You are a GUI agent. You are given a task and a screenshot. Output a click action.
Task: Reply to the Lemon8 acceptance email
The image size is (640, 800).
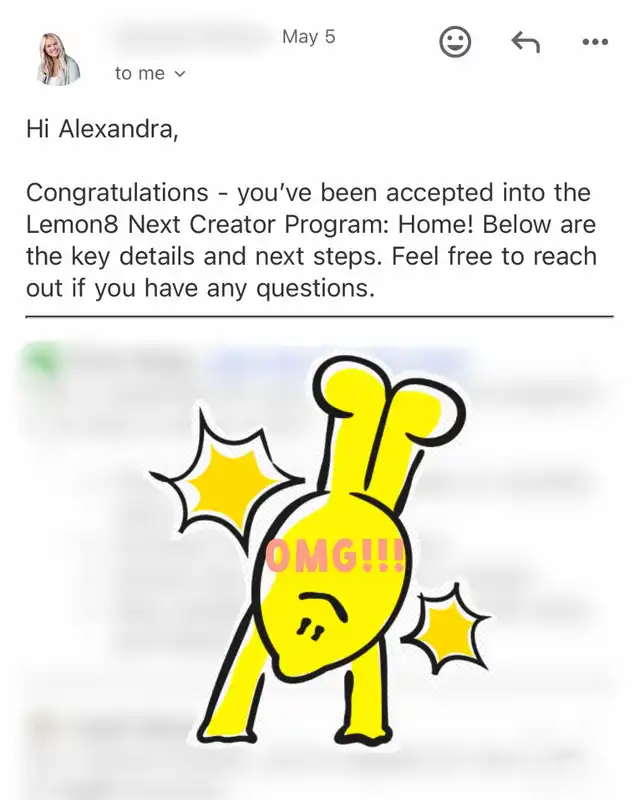click(526, 42)
